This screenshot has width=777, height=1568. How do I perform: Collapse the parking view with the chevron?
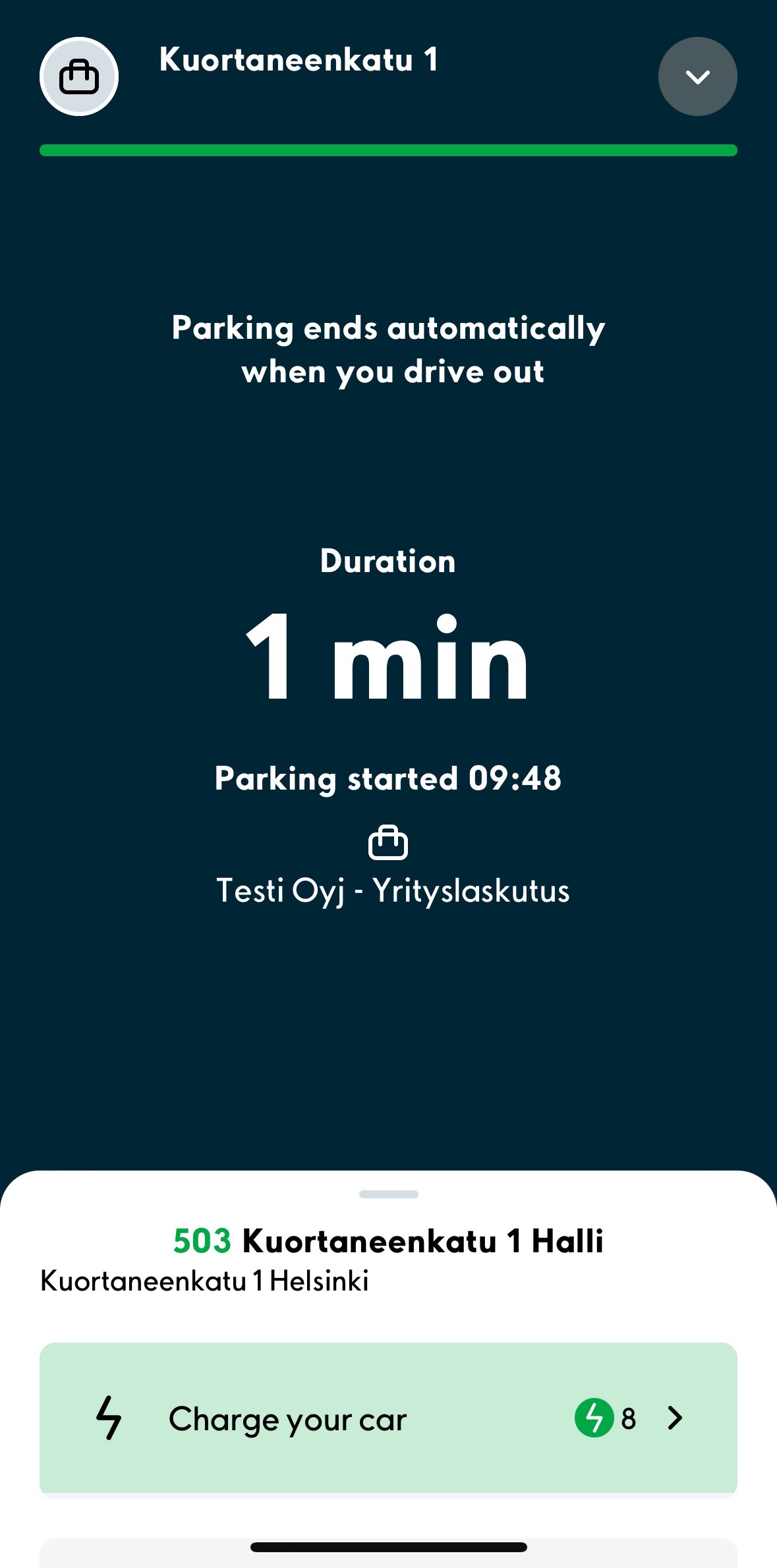click(x=697, y=77)
